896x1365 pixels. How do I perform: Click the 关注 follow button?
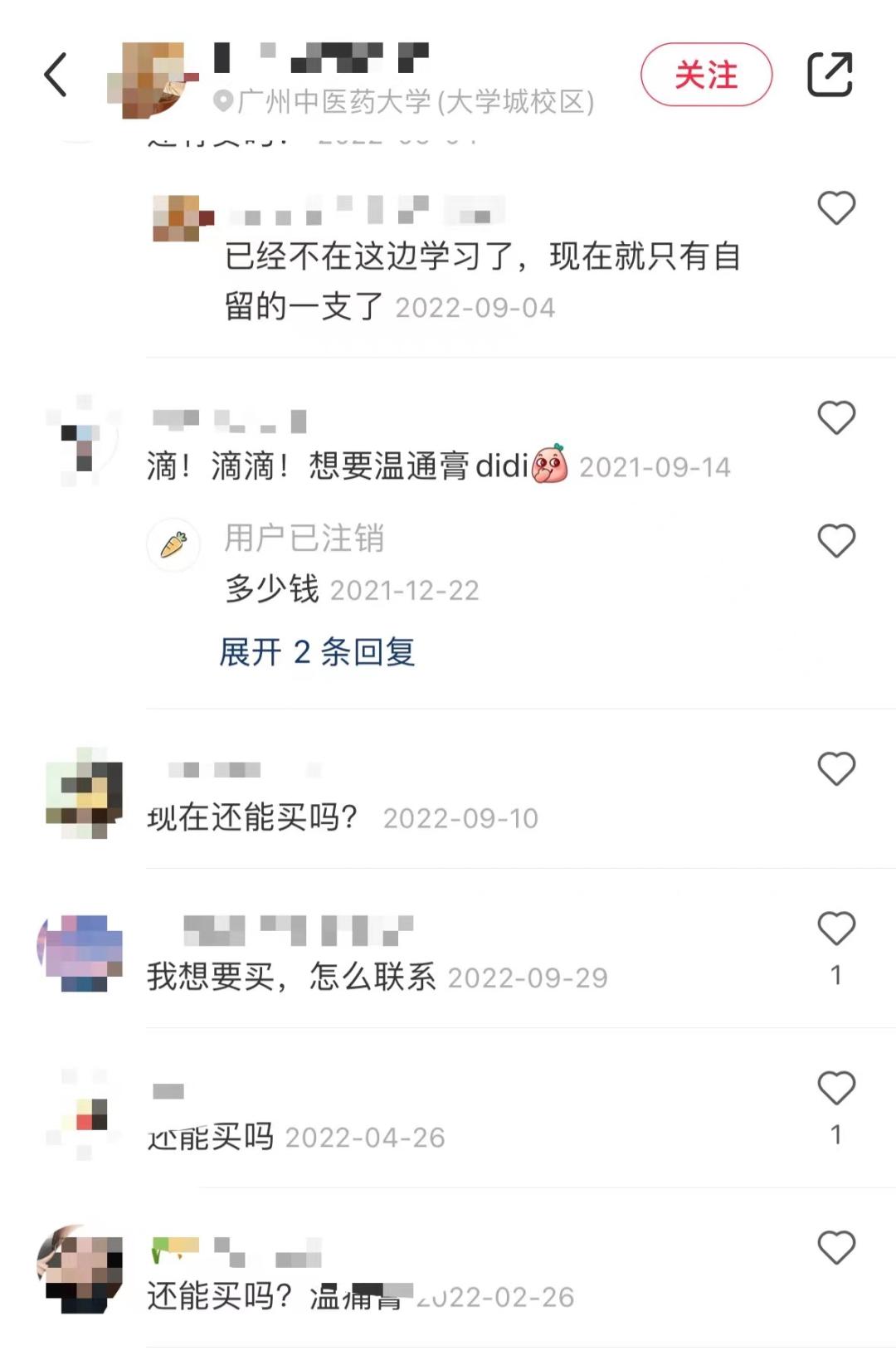click(704, 75)
